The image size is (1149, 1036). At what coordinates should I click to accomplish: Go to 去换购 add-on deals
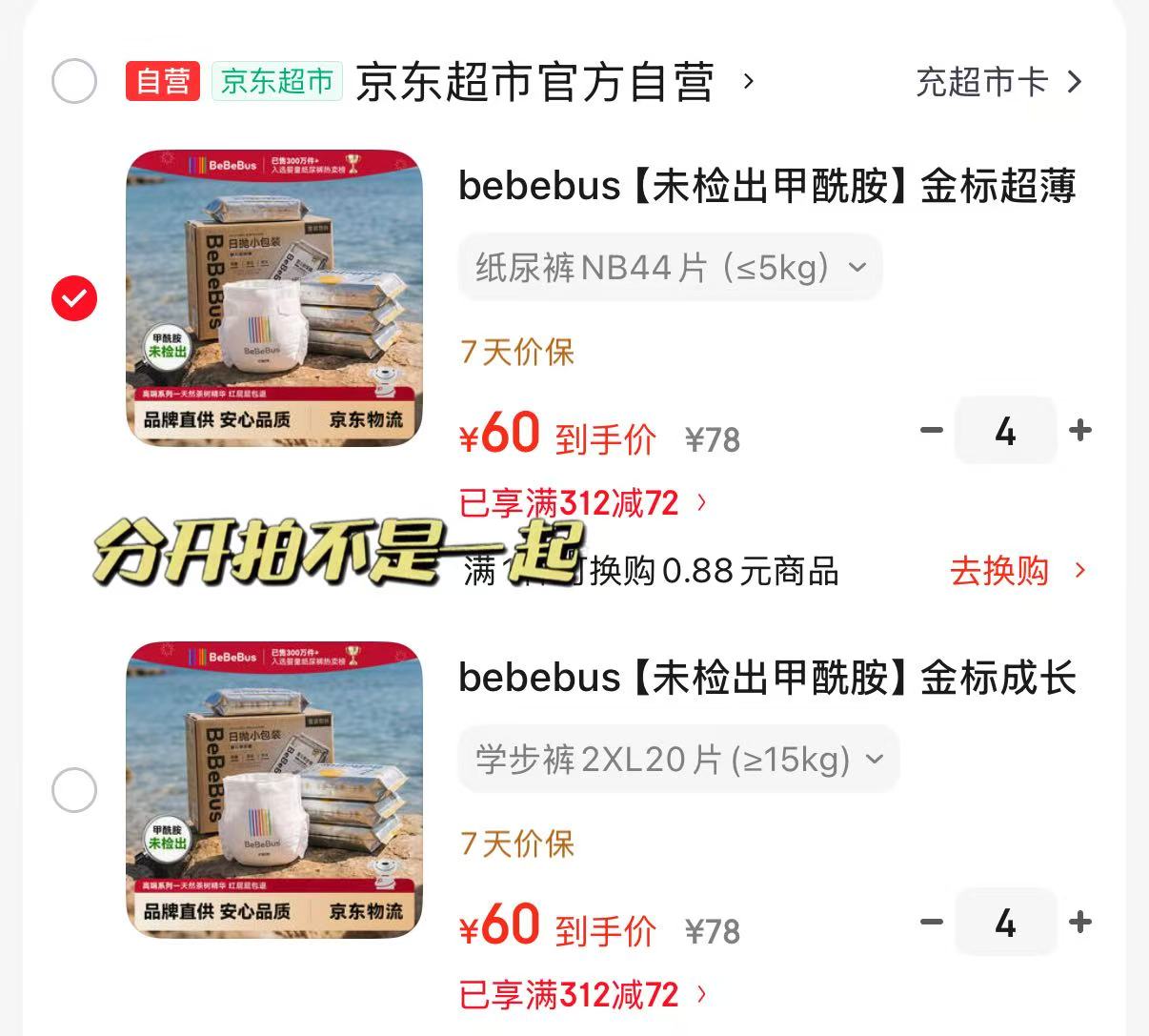1018,571
